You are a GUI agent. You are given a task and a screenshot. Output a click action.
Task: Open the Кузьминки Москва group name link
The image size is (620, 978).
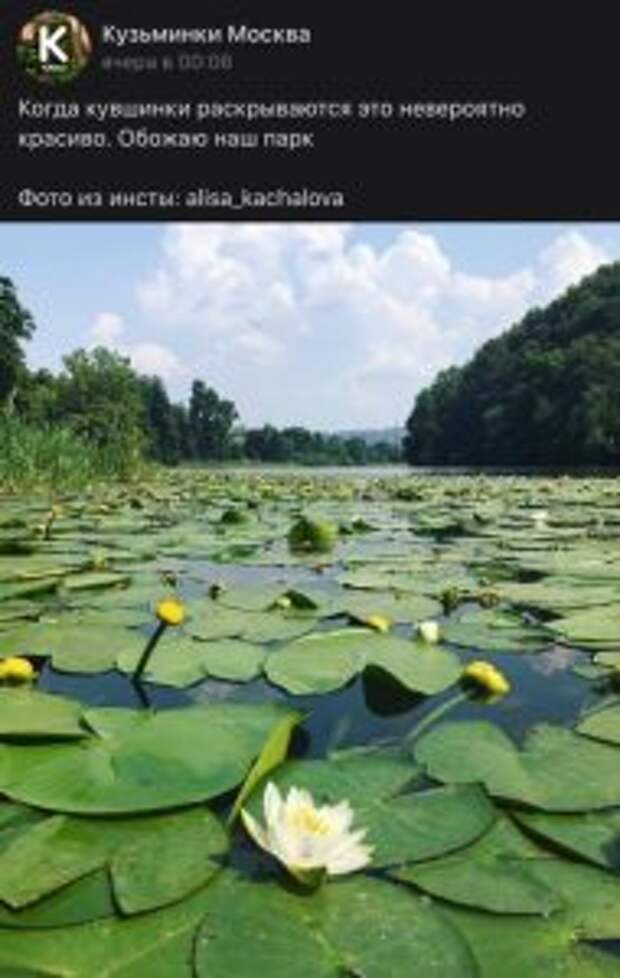tap(206, 35)
